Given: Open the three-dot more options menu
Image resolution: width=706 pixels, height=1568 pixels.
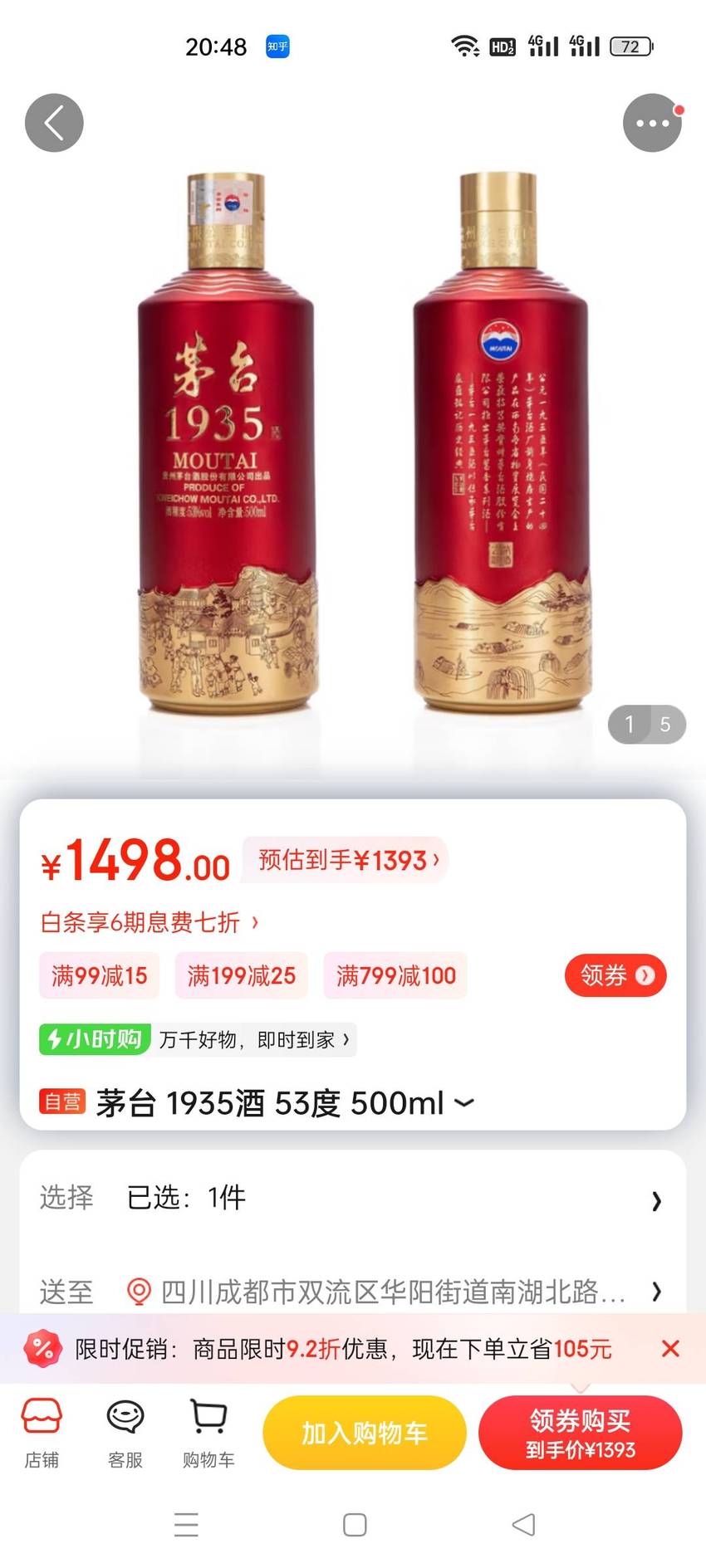Looking at the screenshot, I should (x=652, y=123).
